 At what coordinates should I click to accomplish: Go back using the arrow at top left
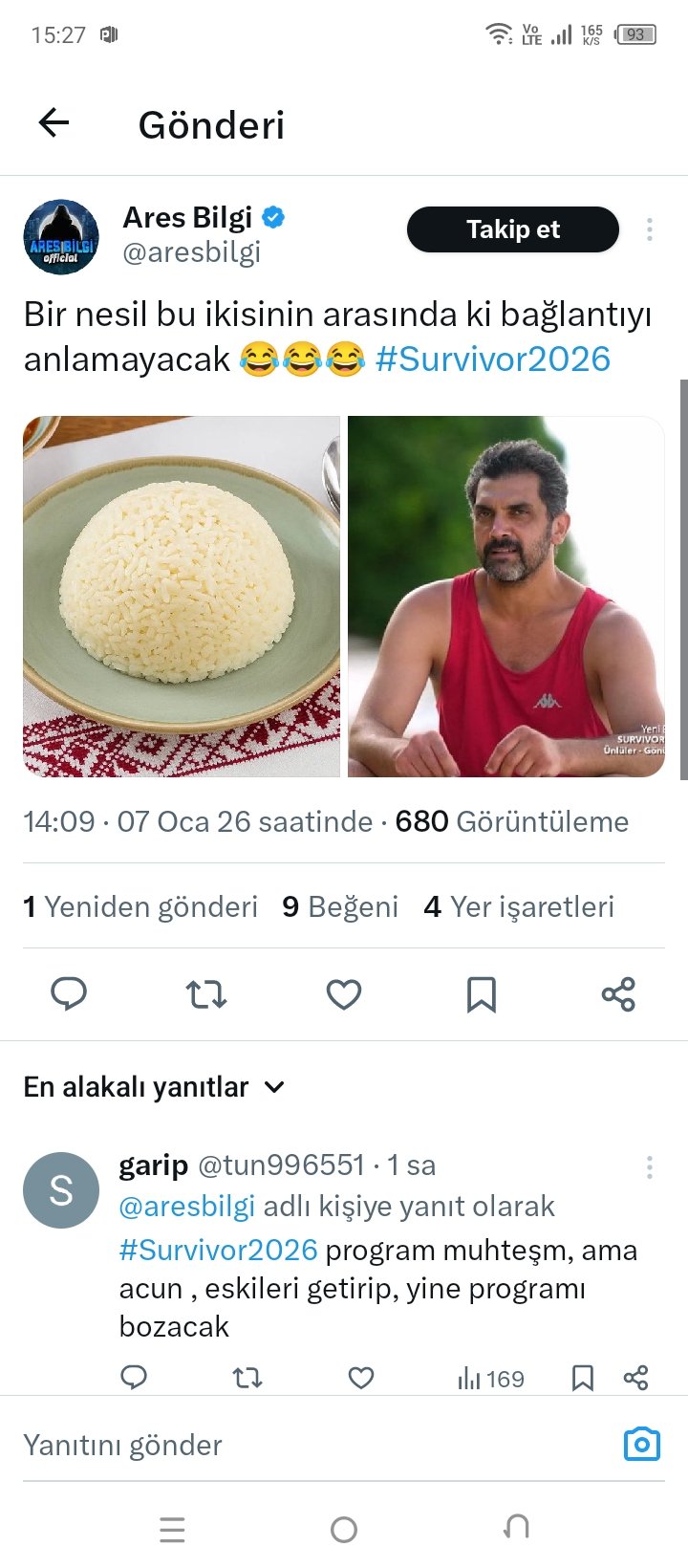pos(54,122)
